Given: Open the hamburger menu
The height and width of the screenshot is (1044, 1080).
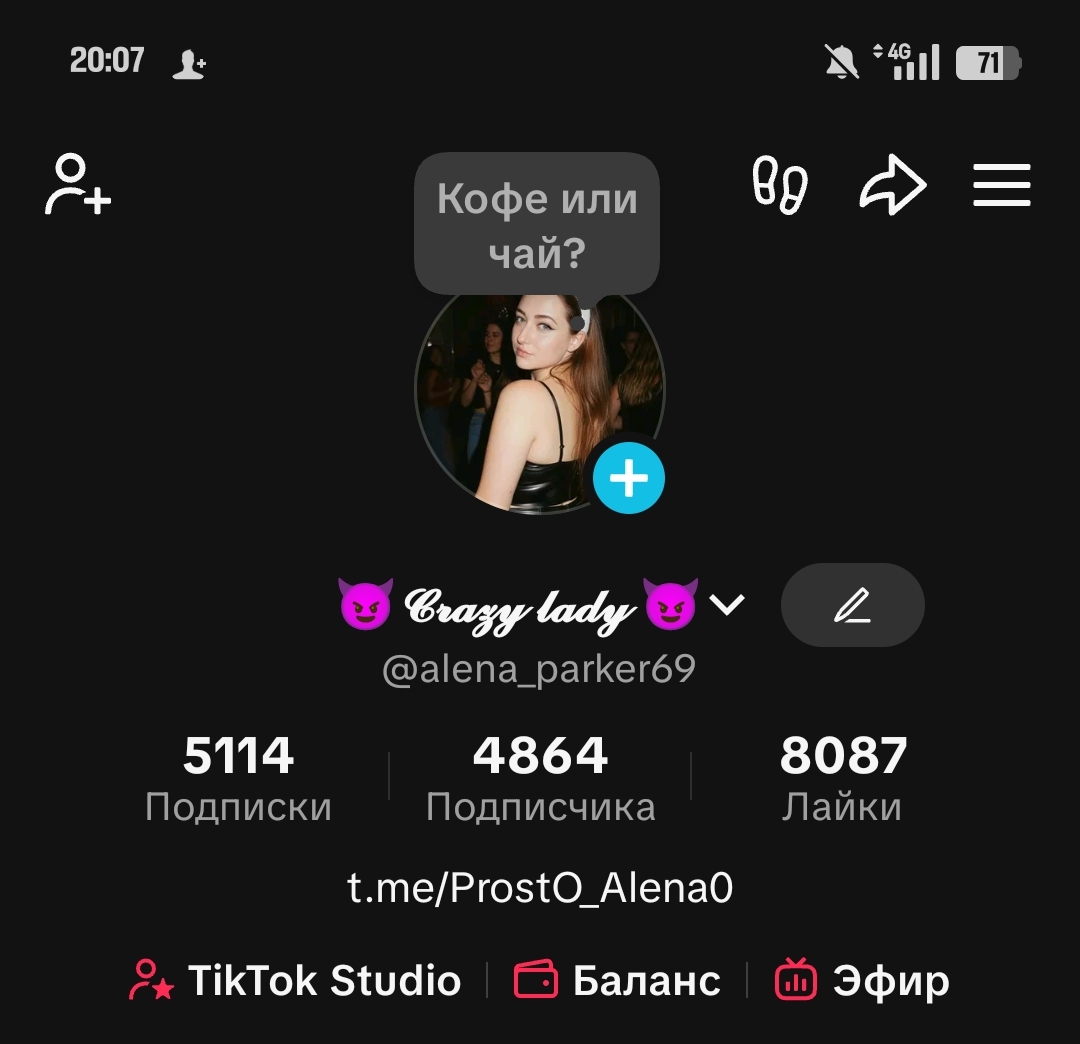Looking at the screenshot, I should pos(1002,186).
